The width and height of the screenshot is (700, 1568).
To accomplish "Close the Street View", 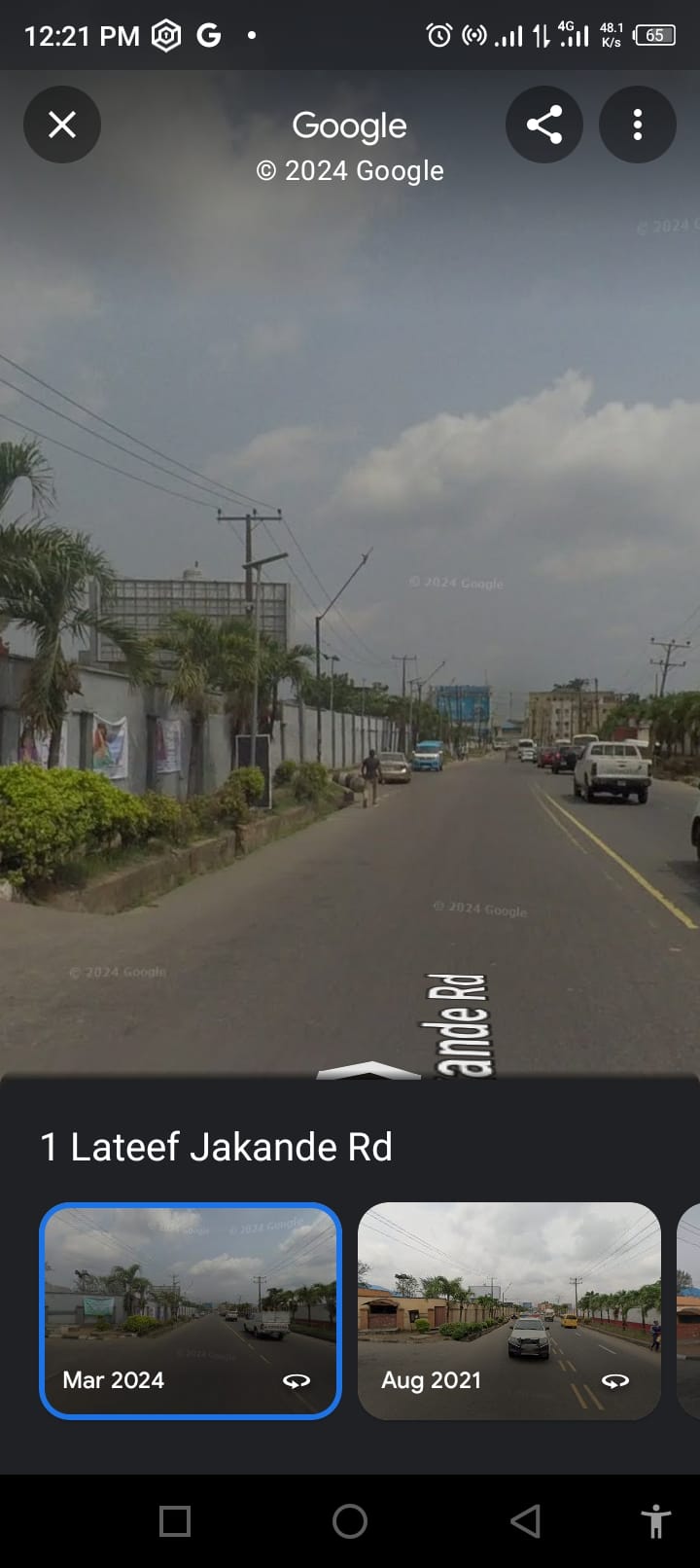I will click(x=62, y=125).
